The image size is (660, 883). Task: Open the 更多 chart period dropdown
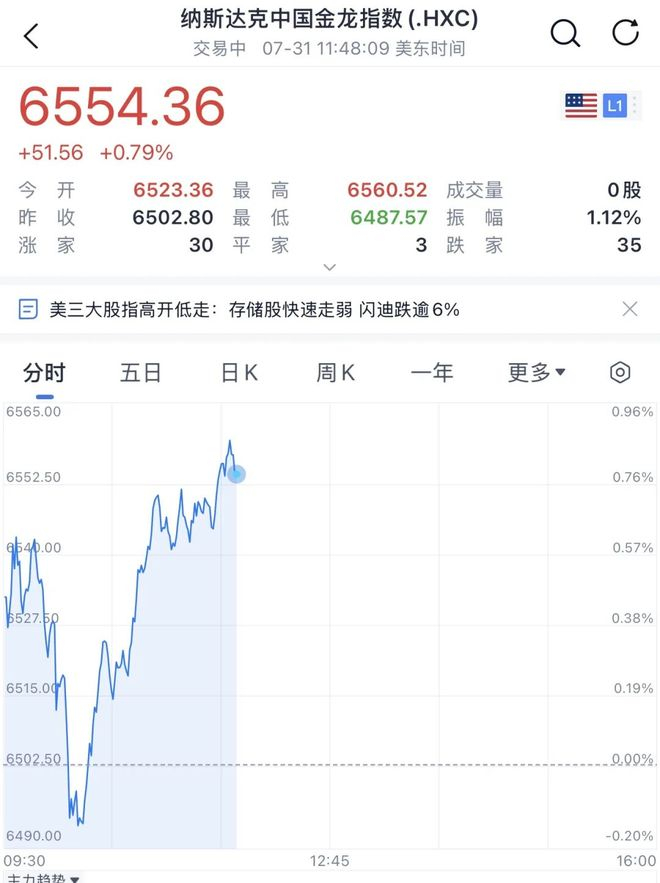tap(536, 372)
